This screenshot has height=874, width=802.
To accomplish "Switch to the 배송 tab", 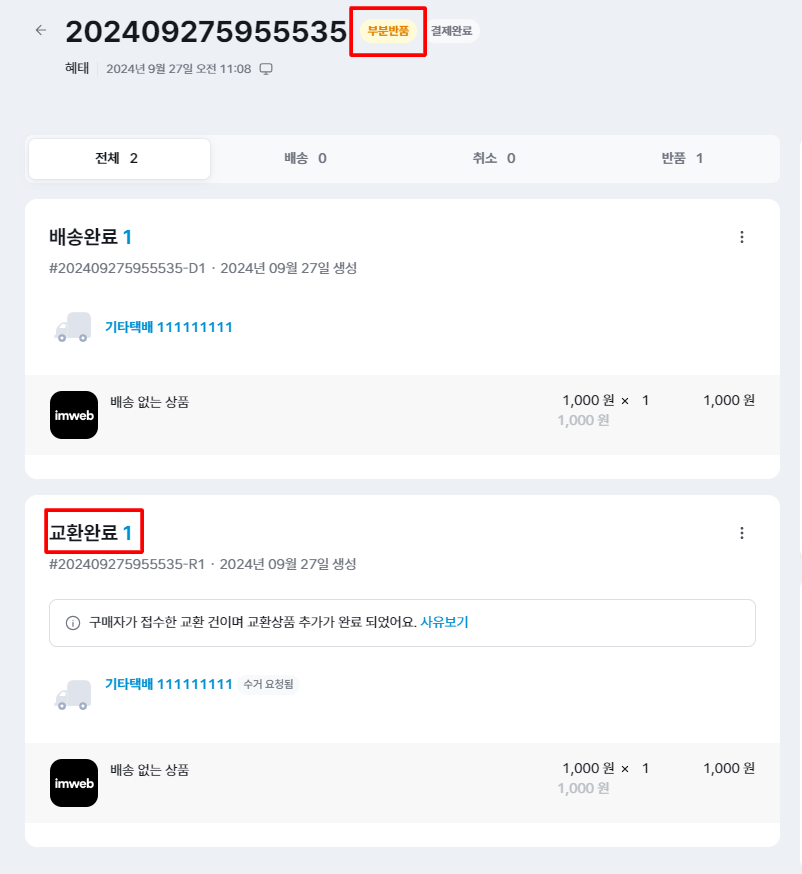I will point(305,158).
